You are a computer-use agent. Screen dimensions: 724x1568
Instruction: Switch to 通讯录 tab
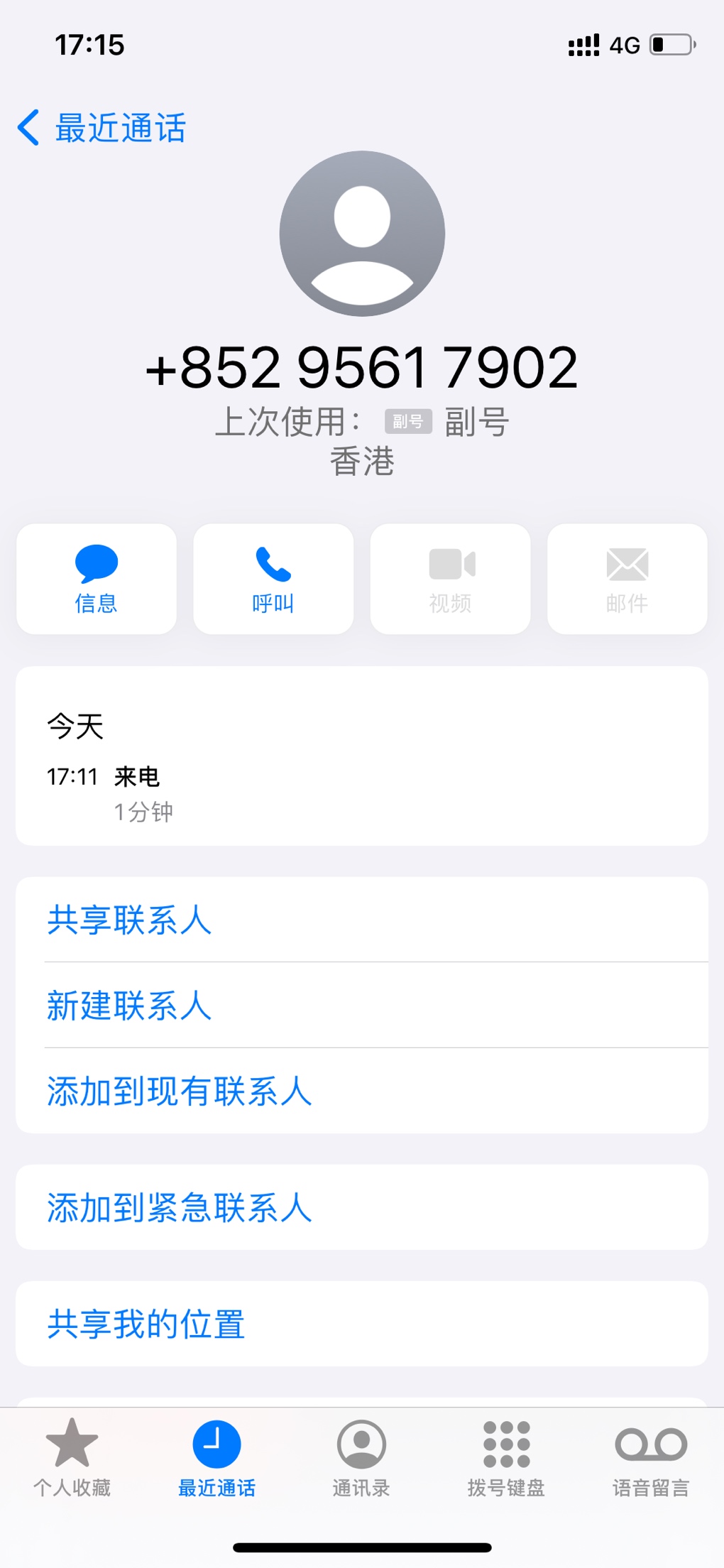pyautogui.click(x=362, y=1457)
